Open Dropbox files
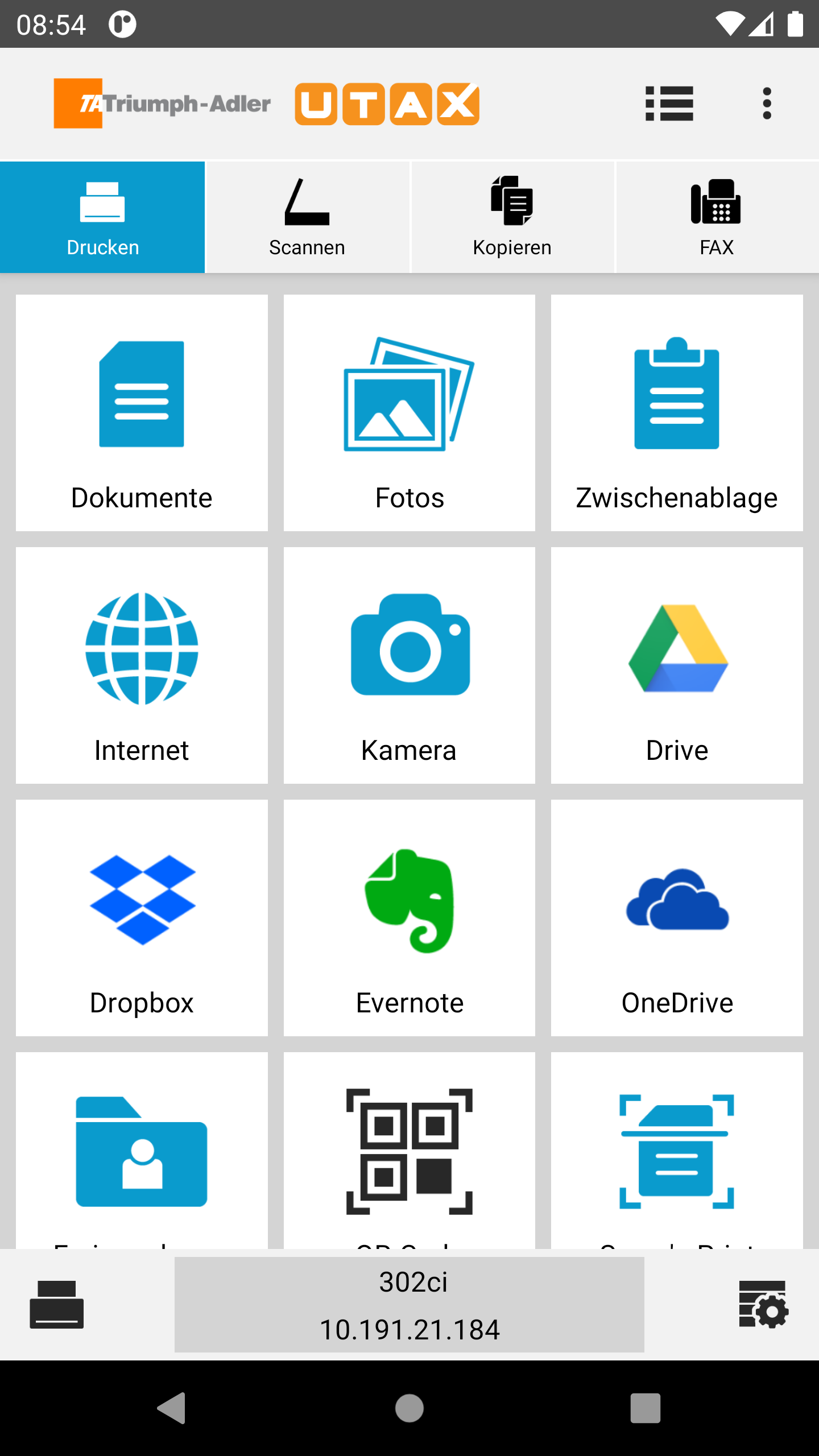The width and height of the screenshot is (819, 1456). tap(142, 918)
